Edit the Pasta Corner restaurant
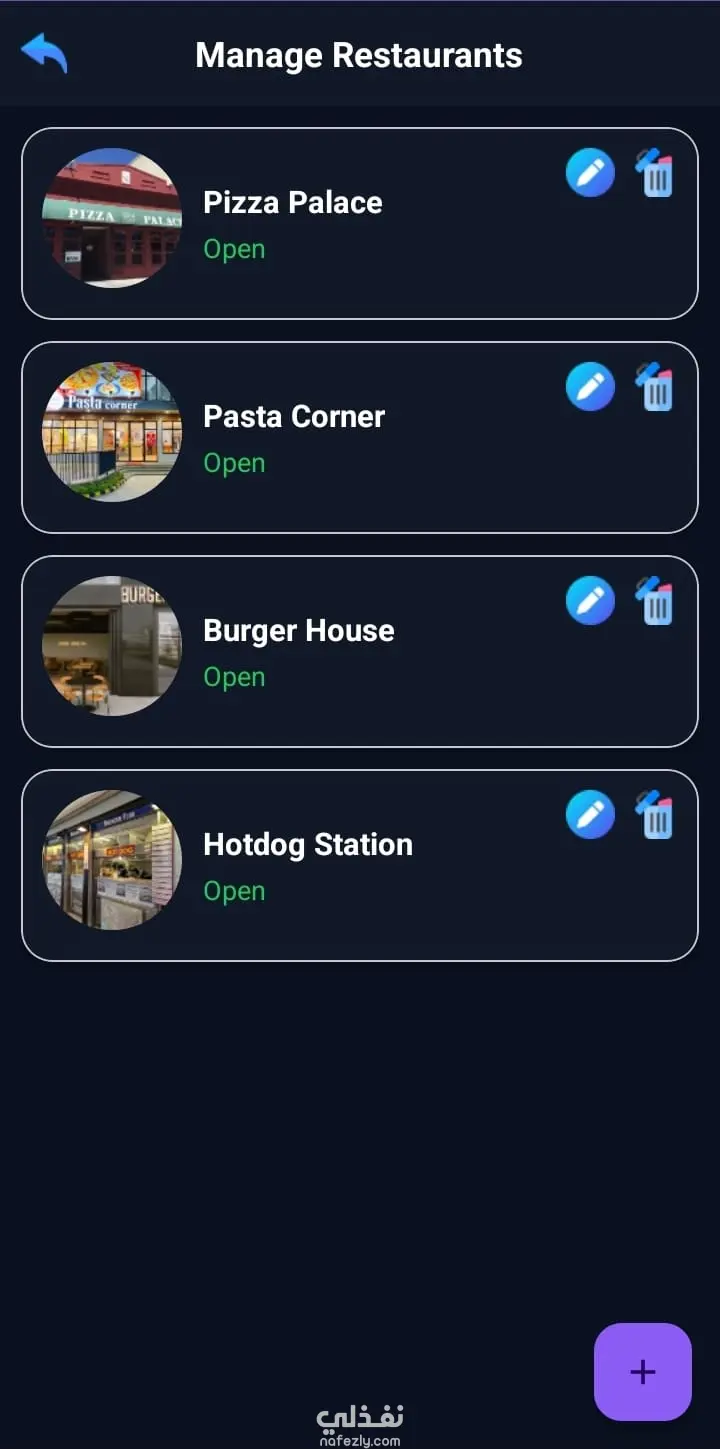This screenshot has width=720, height=1449. [590, 387]
